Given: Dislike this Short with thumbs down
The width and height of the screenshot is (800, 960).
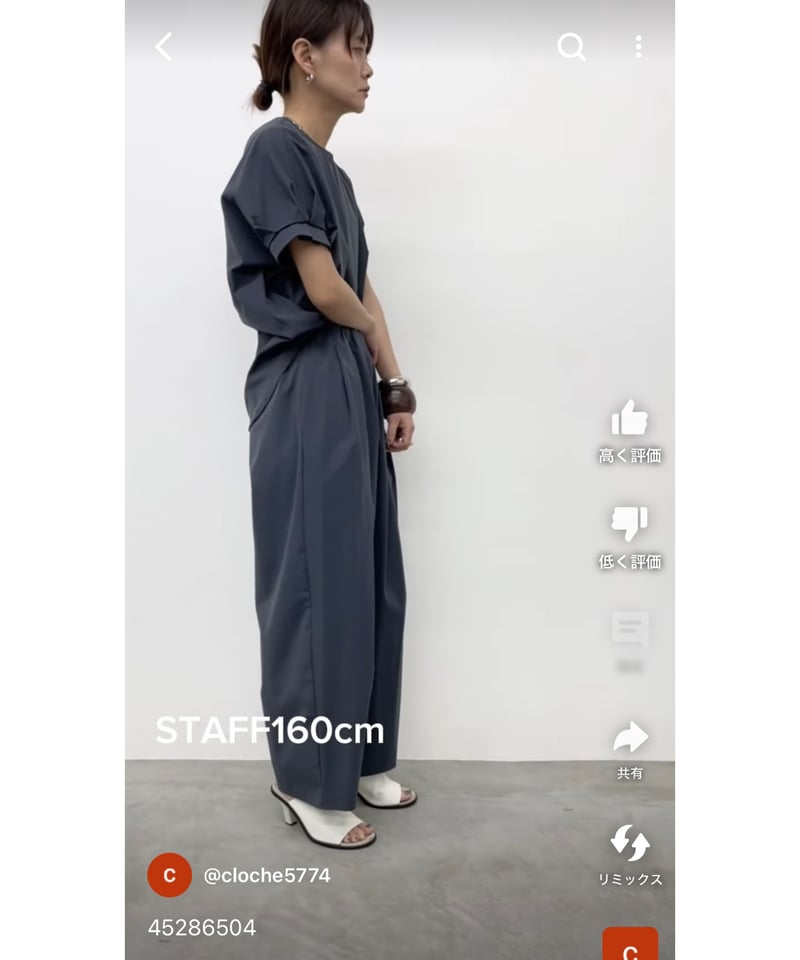Looking at the screenshot, I should tap(630, 524).
